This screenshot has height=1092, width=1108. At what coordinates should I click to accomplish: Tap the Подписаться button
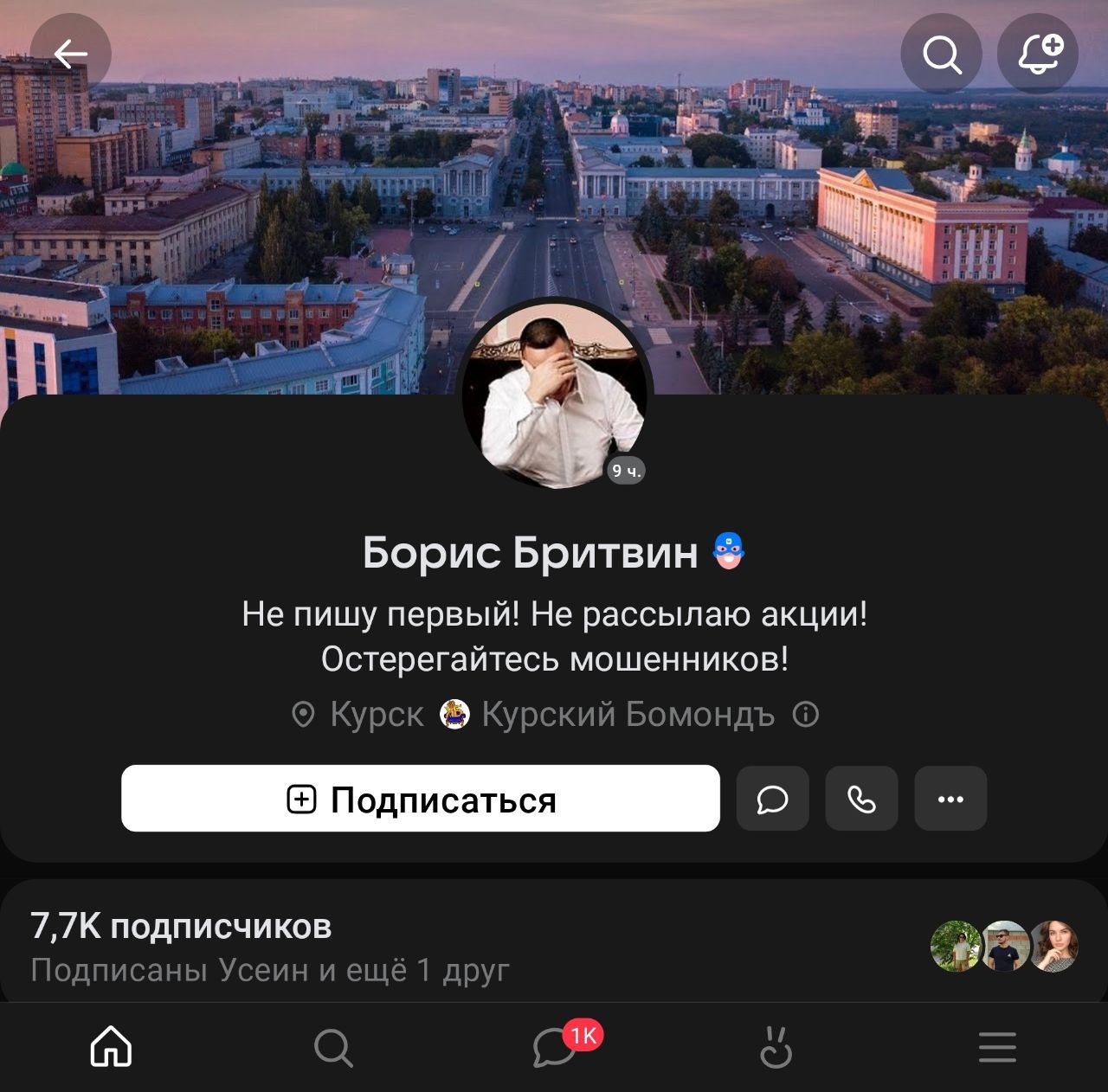[x=421, y=799]
